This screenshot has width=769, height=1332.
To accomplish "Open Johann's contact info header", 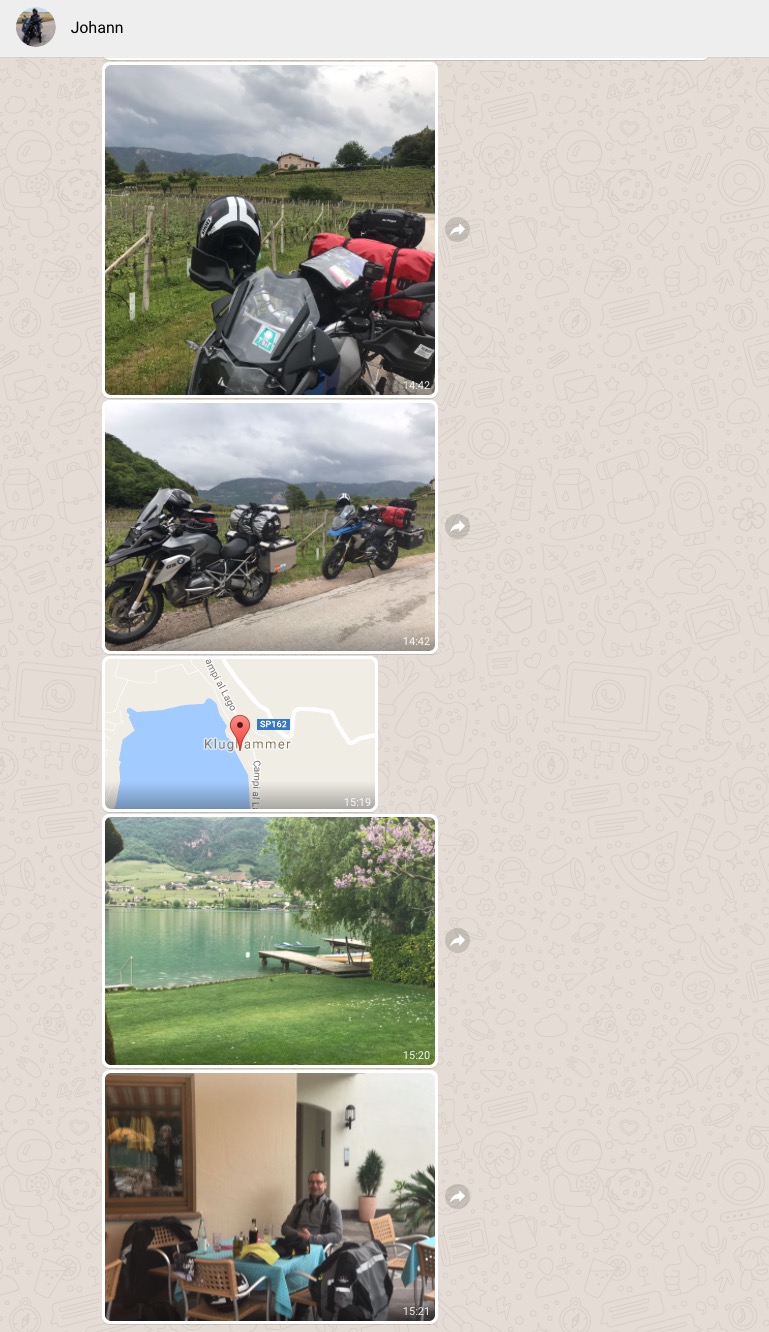I will pos(97,28).
